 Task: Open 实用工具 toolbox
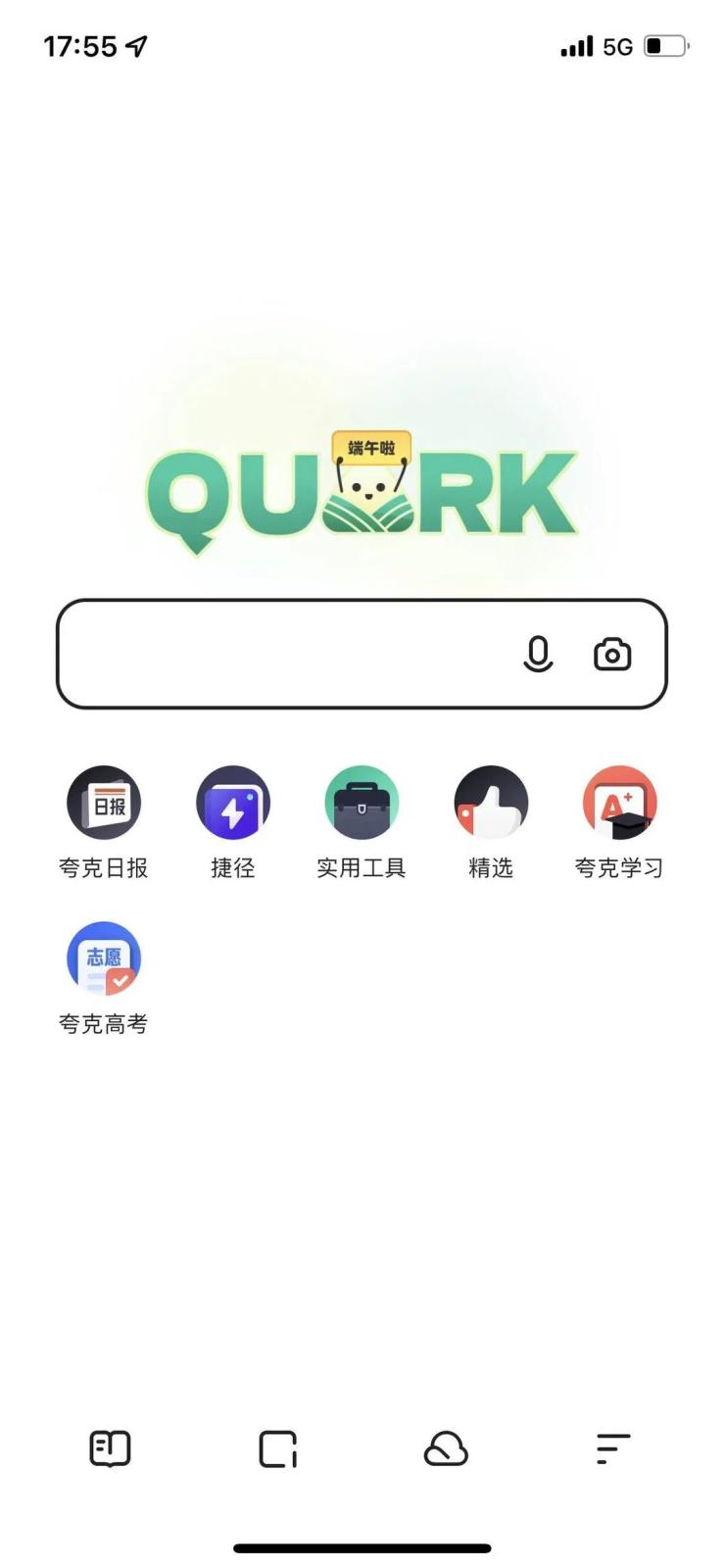tap(362, 804)
